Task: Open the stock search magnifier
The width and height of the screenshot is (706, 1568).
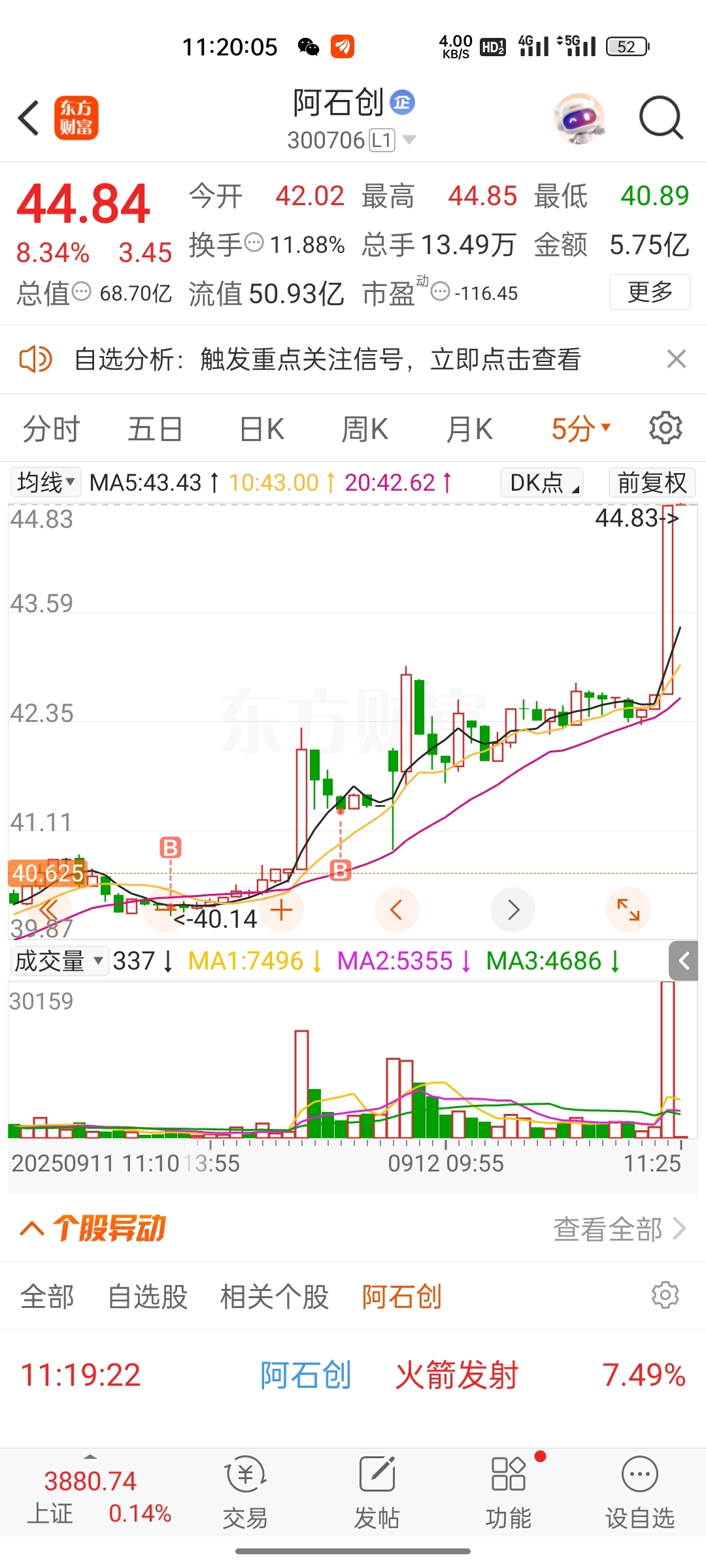Action: point(661,118)
